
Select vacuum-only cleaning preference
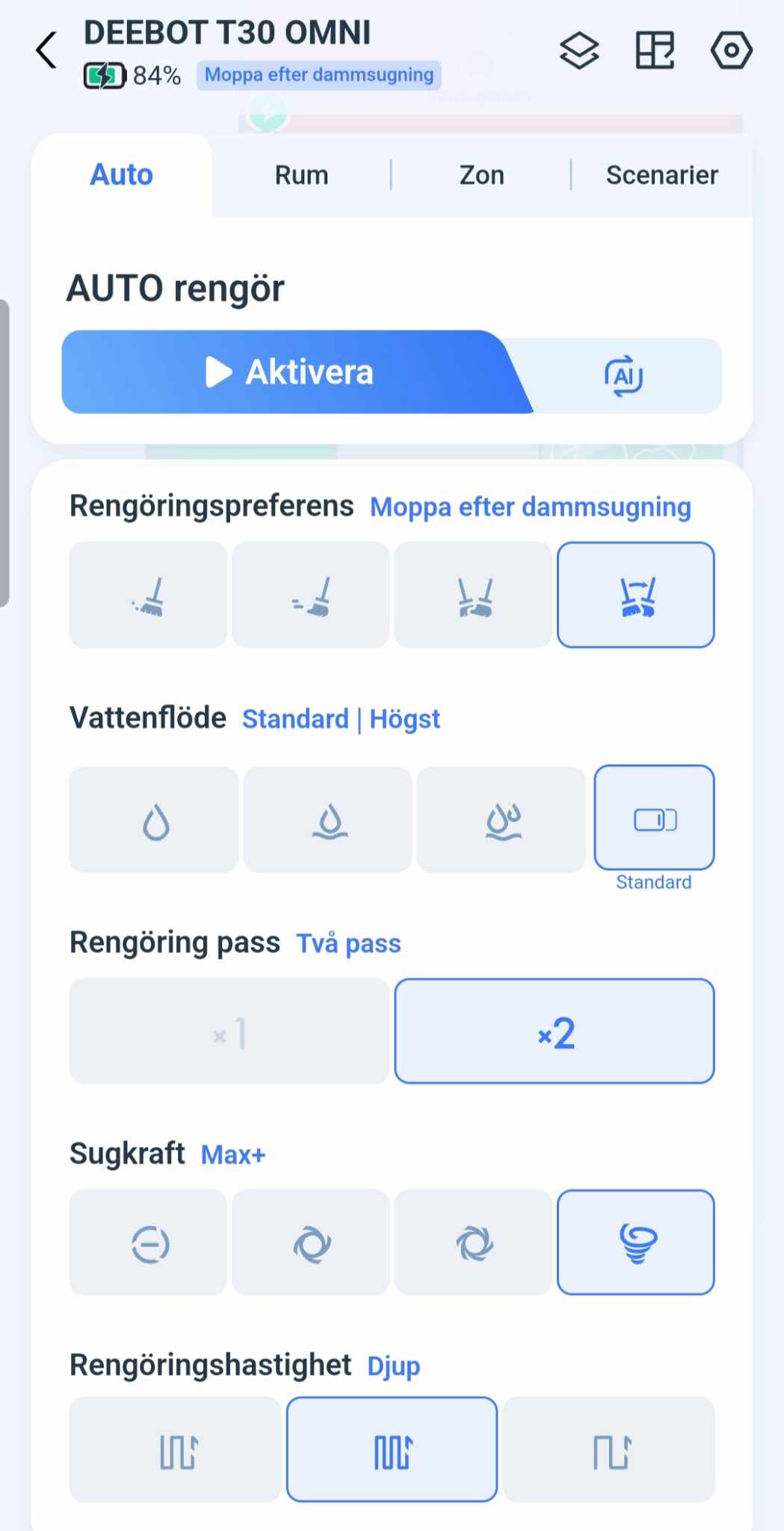click(148, 595)
